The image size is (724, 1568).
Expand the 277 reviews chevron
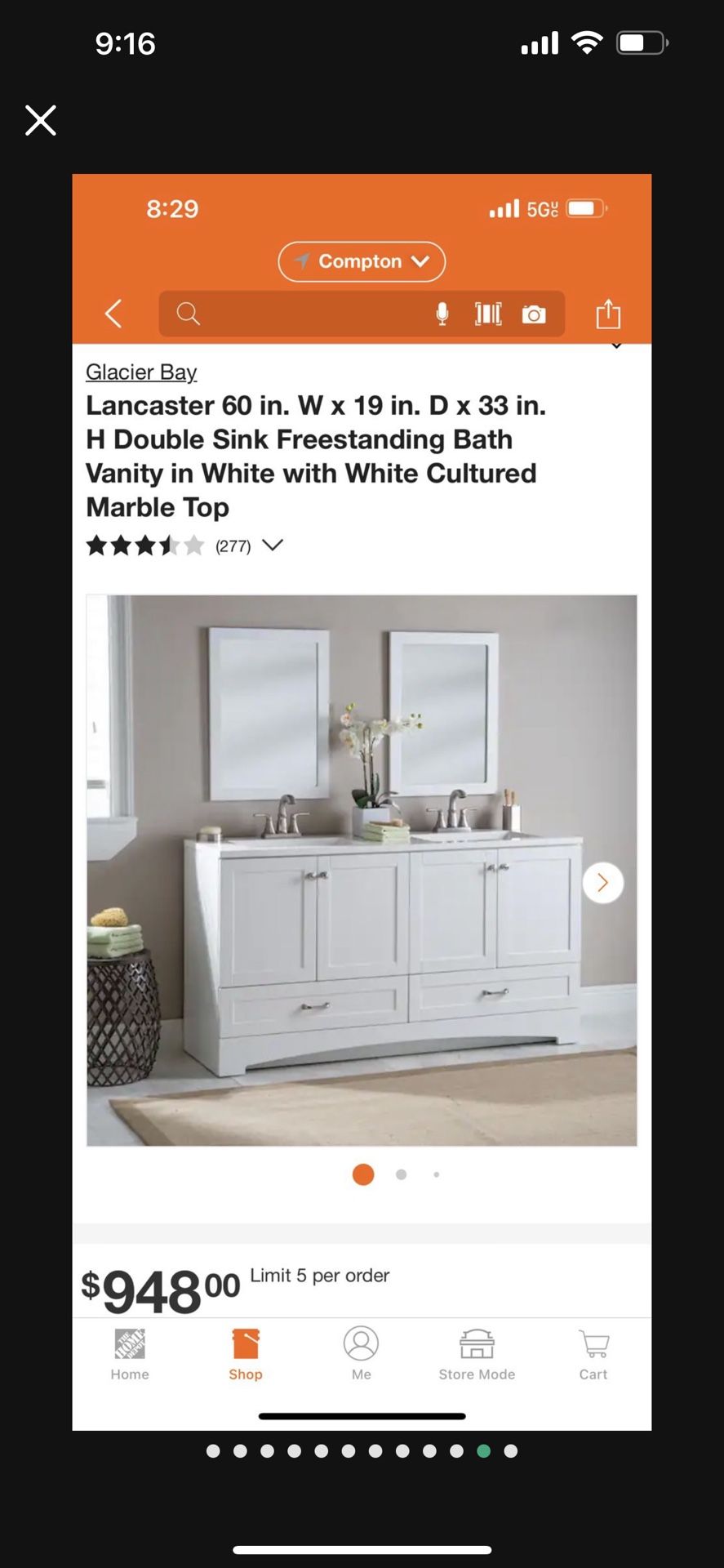coord(272,545)
